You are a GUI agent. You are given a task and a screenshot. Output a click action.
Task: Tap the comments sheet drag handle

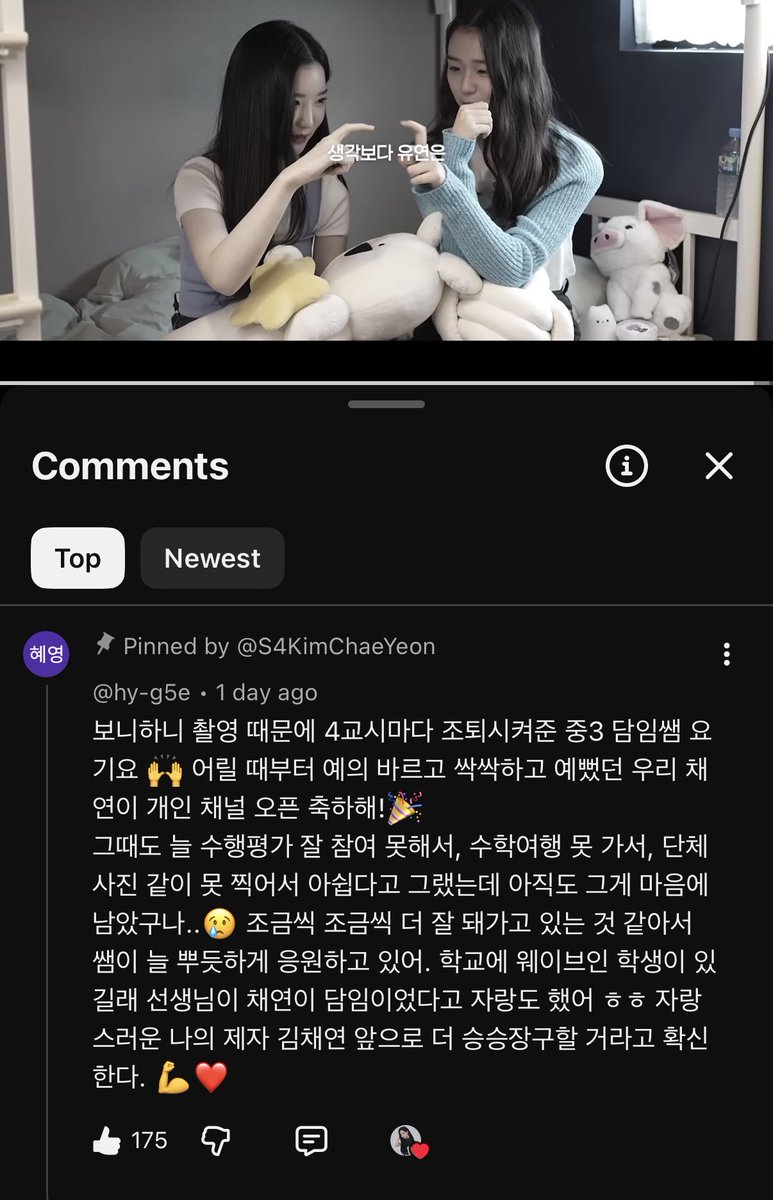click(x=386, y=404)
